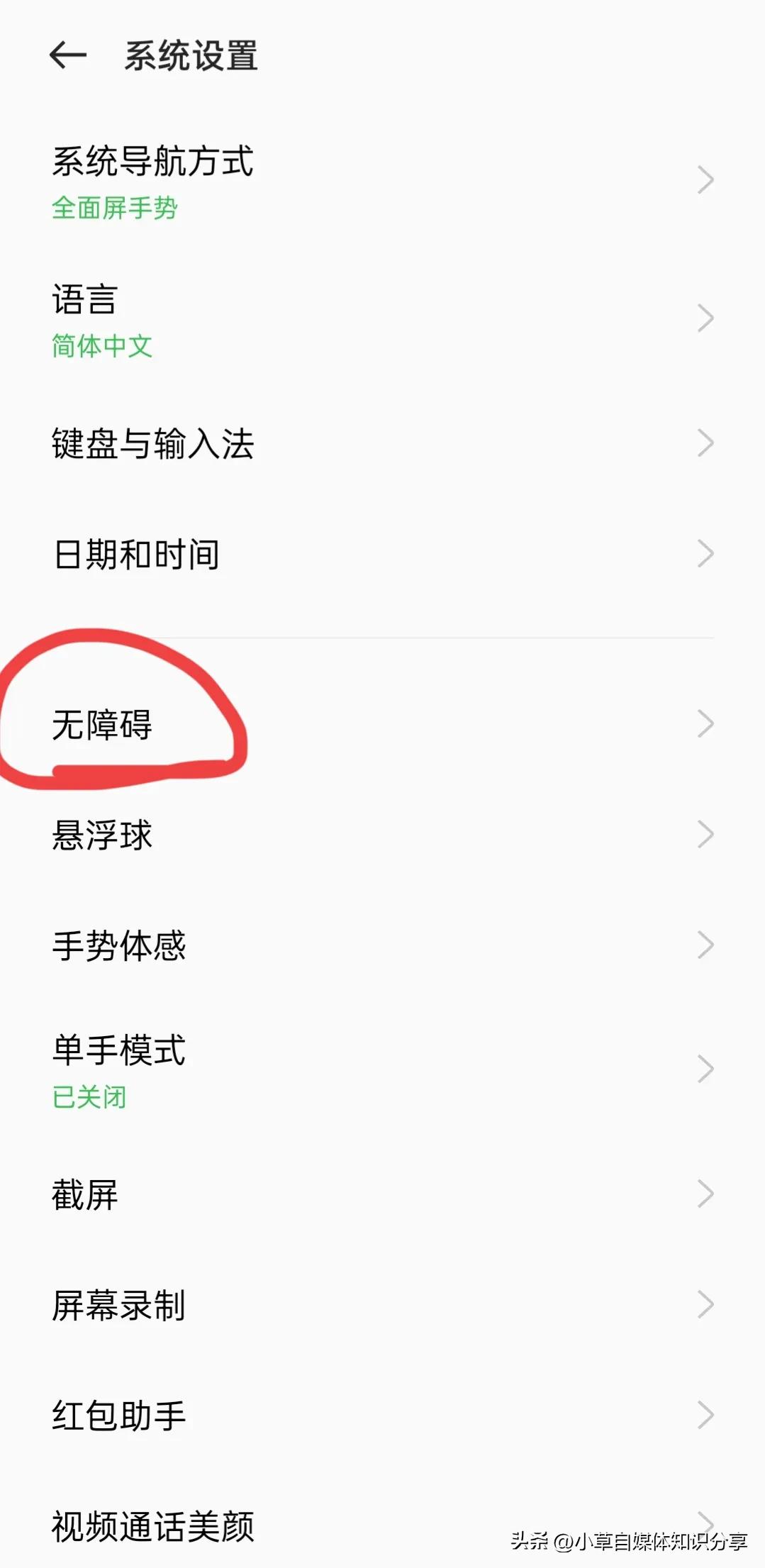This screenshot has width=765, height=1568.
Task: Open 系统导航方式 navigation settings
Action: [x=152, y=162]
